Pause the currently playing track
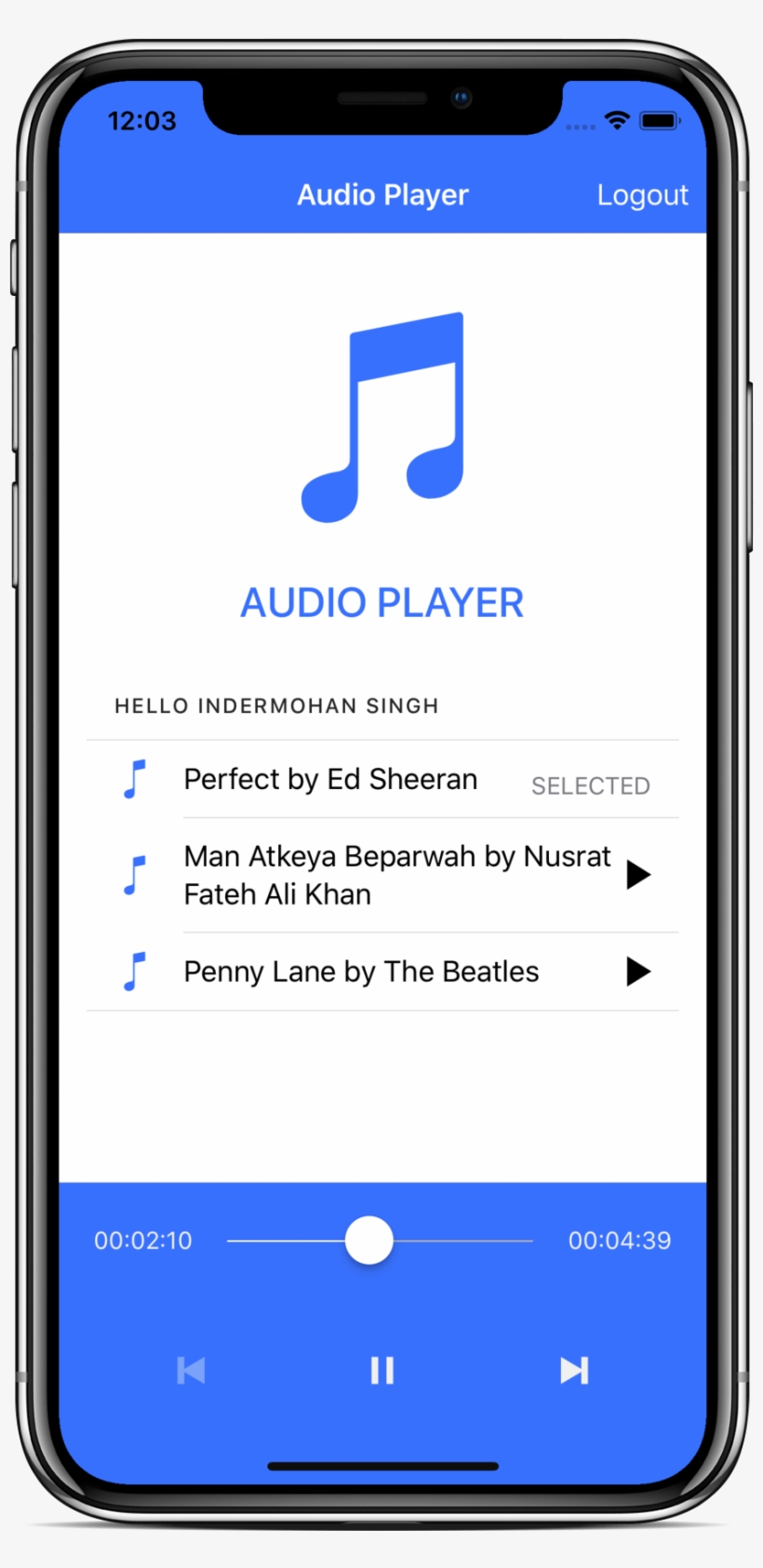Viewport: 763px width, 1568px height. click(381, 1370)
